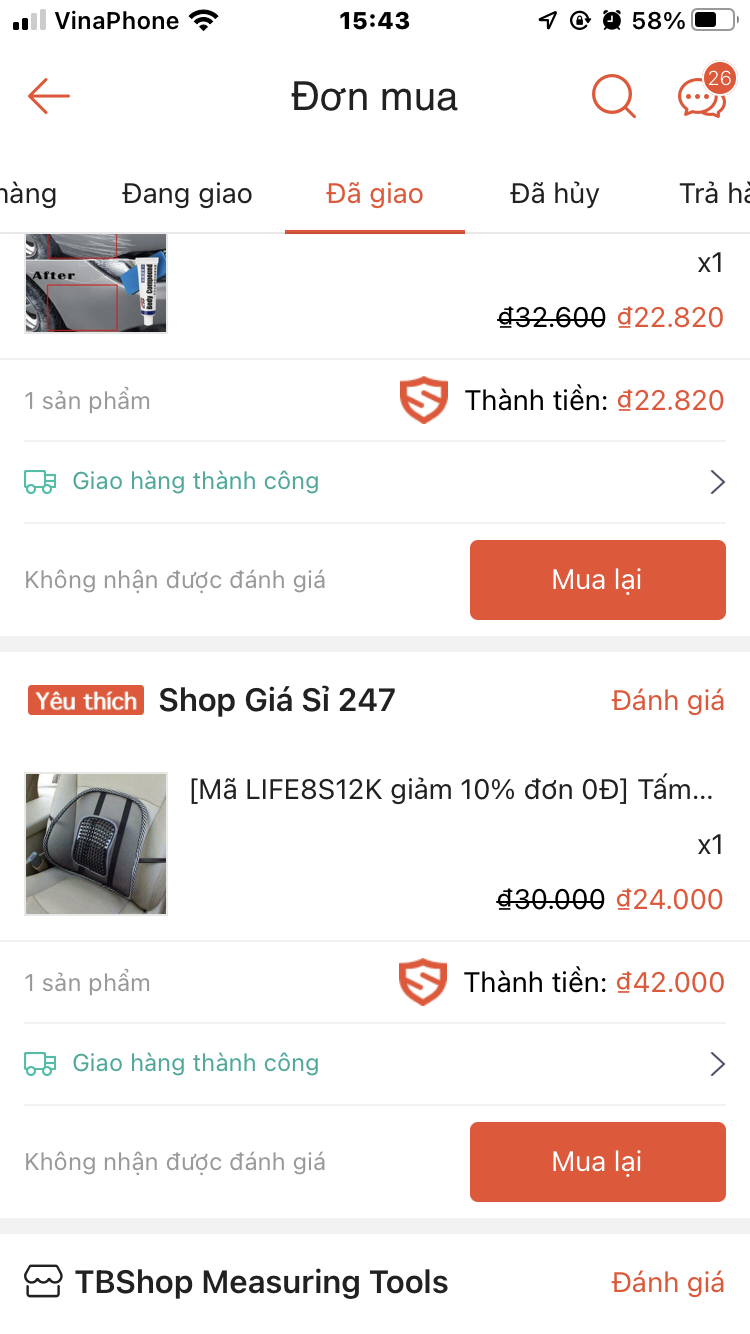Open the Body Compound product image
750x1334 pixels.
tap(96, 282)
